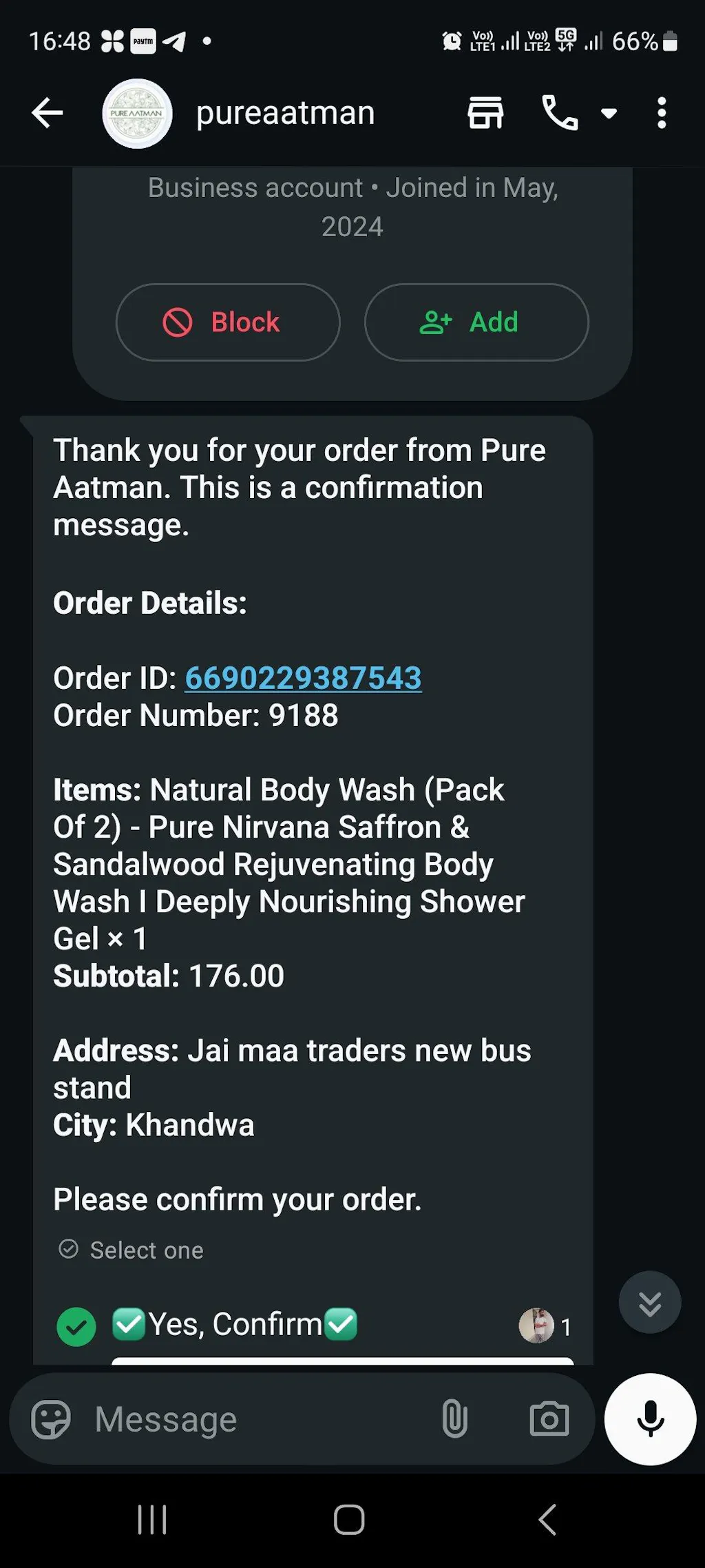Open the three-dot overflow menu

pos(662,113)
